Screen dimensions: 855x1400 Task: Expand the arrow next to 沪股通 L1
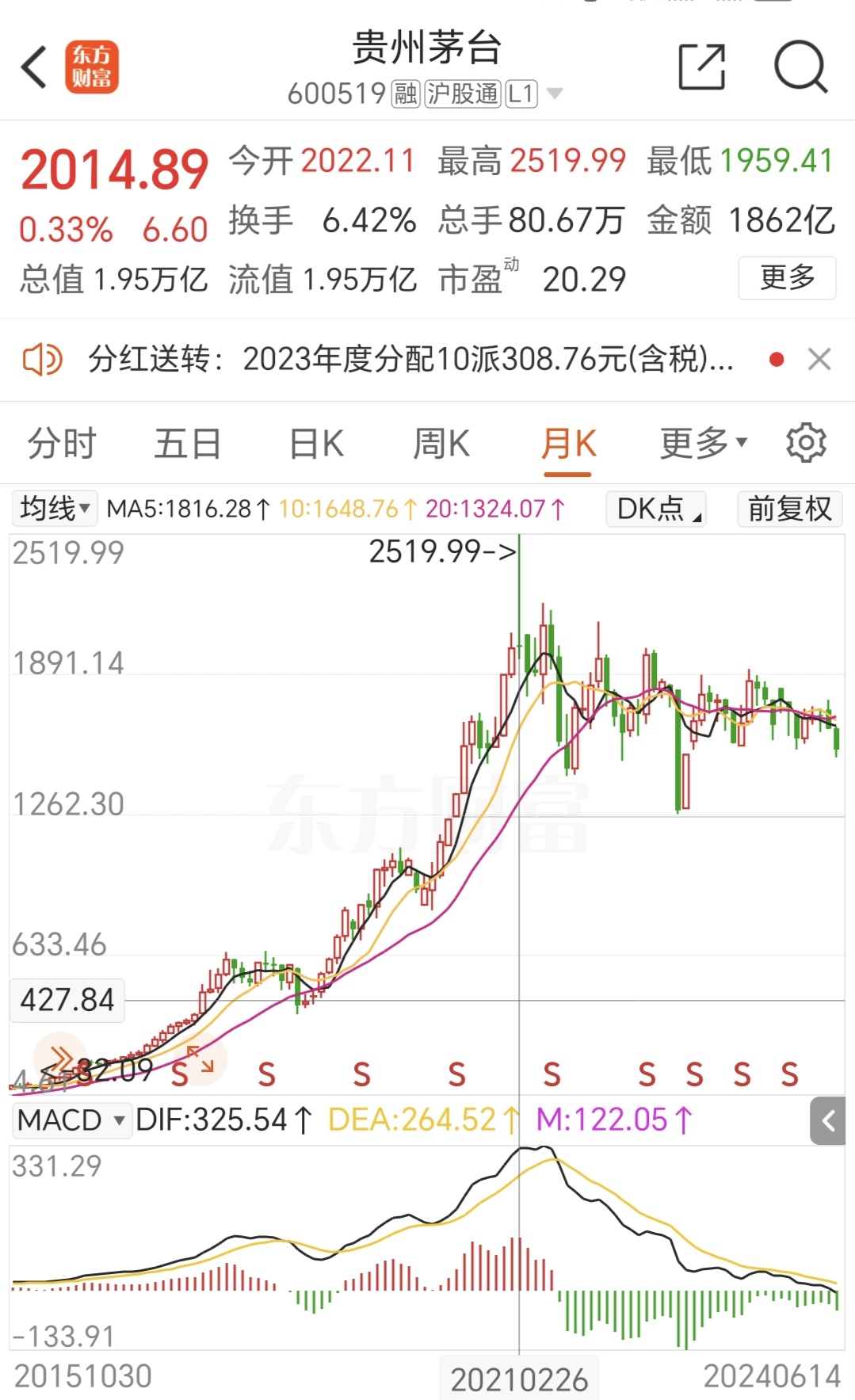[x=555, y=93]
